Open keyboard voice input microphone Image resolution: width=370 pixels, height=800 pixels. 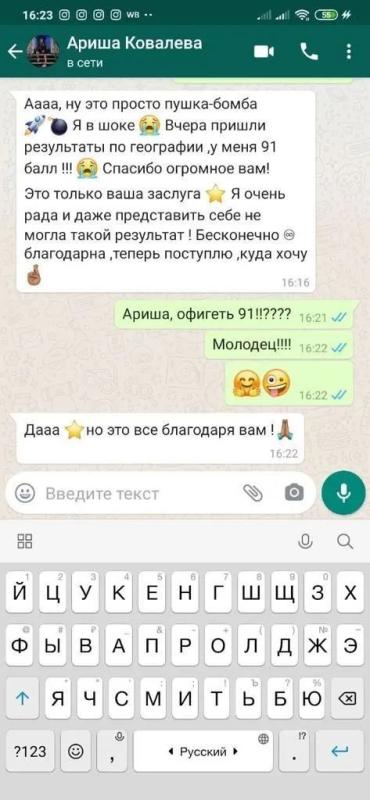(305, 541)
